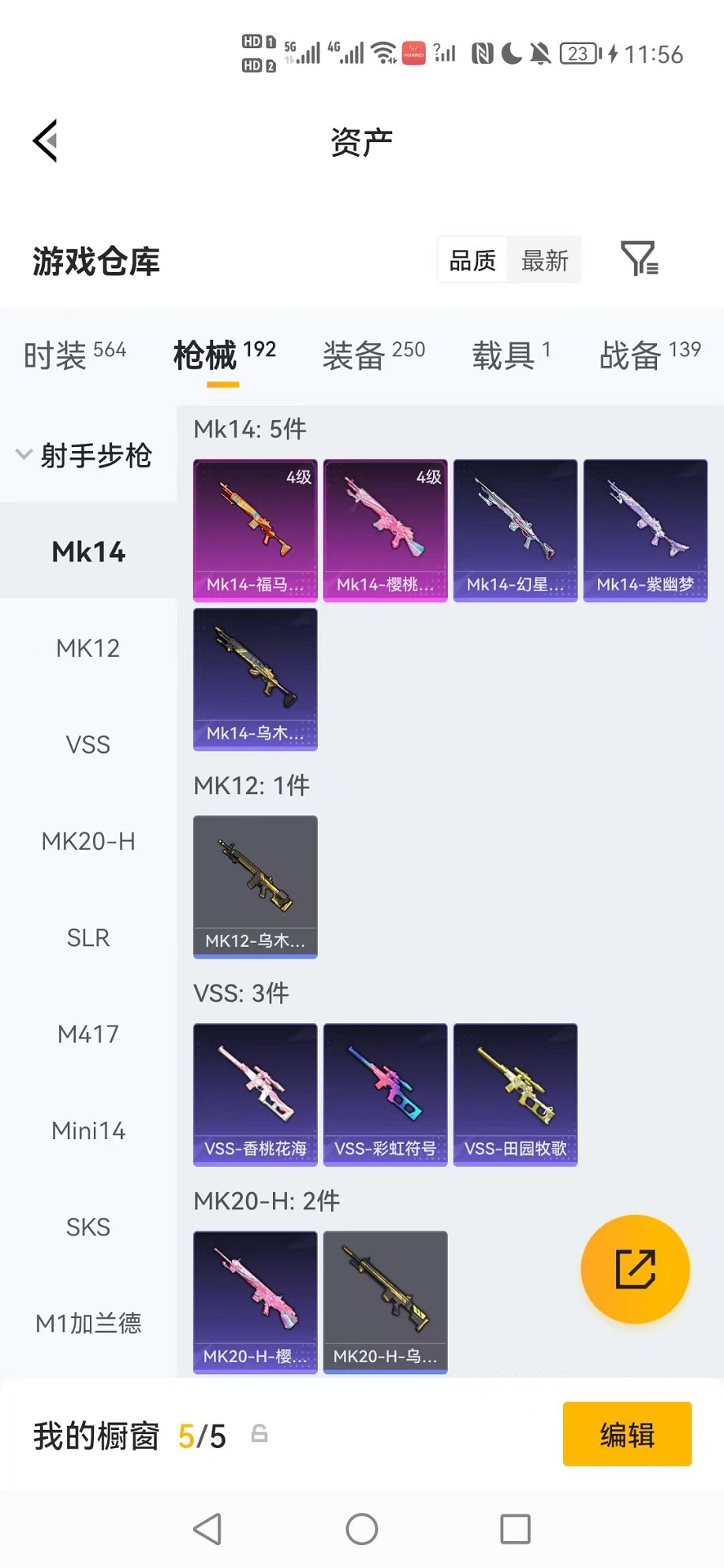Select MK12 in the side list
The image size is (724, 1568).
pos(88,648)
